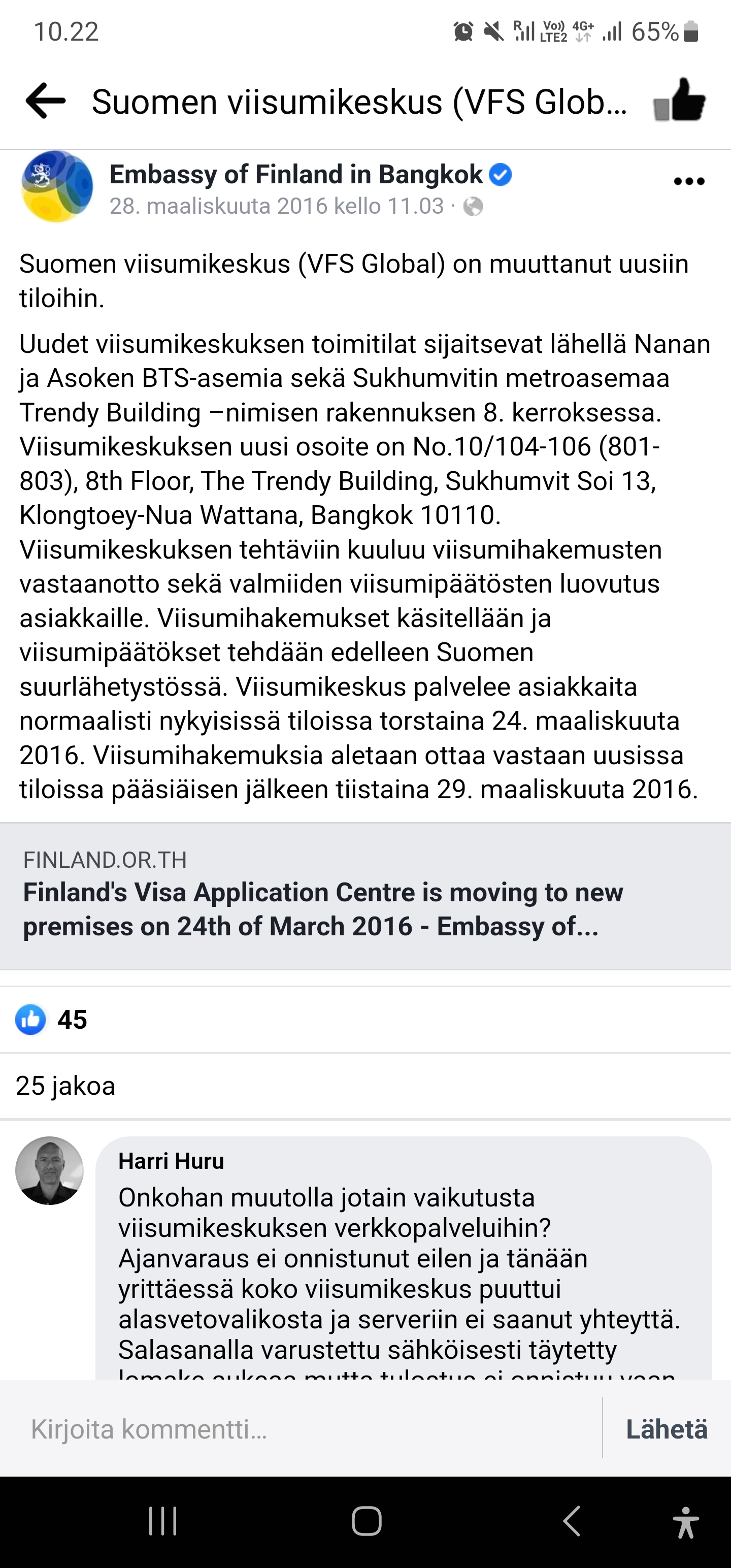Tap the Embassy's profile picture
This screenshot has width=731, height=1568.
[x=57, y=186]
